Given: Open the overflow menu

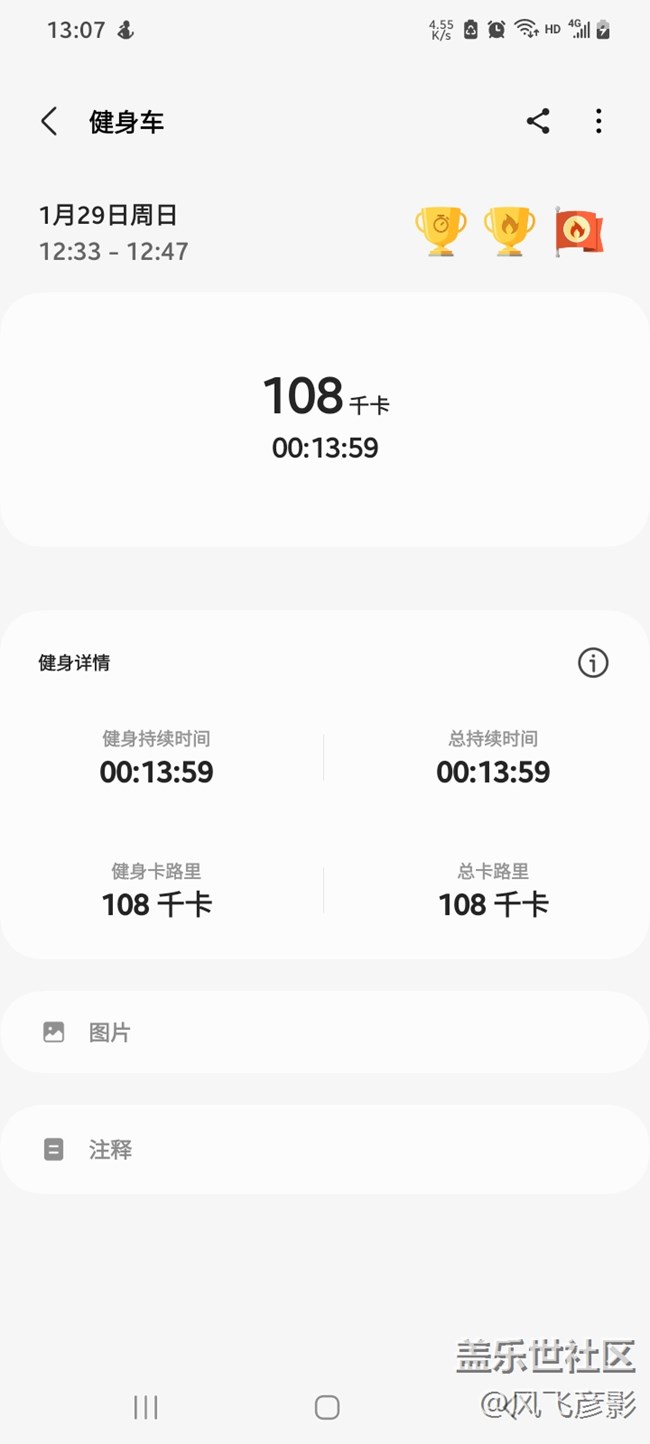Looking at the screenshot, I should [x=598, y=122].
